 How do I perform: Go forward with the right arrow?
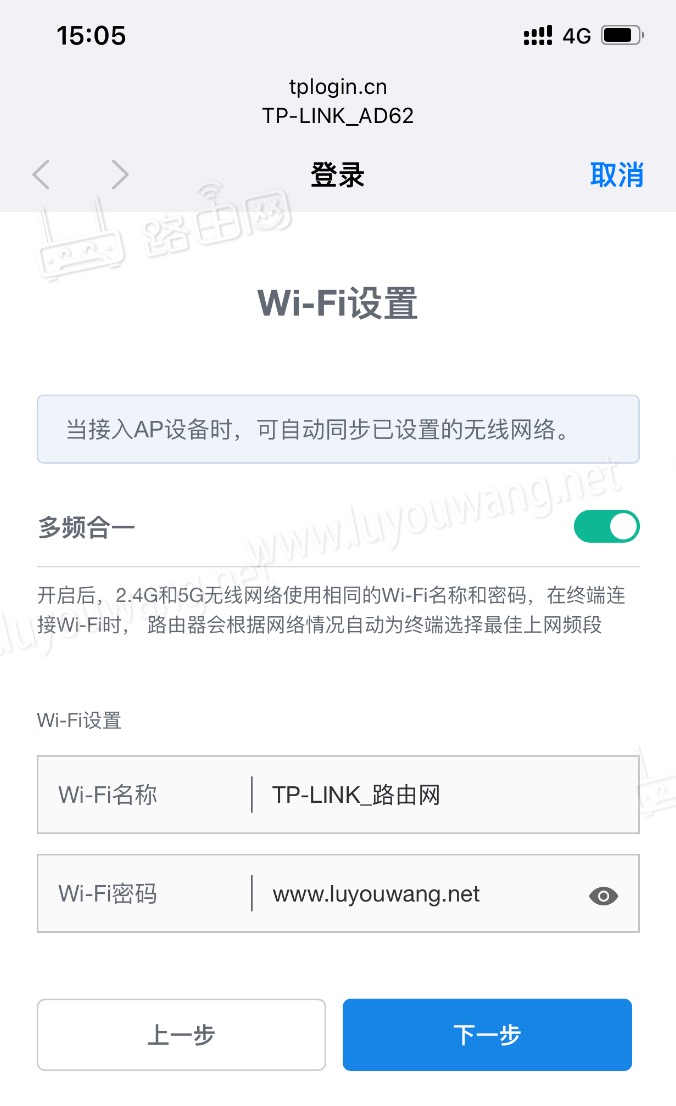click(120, 175)
